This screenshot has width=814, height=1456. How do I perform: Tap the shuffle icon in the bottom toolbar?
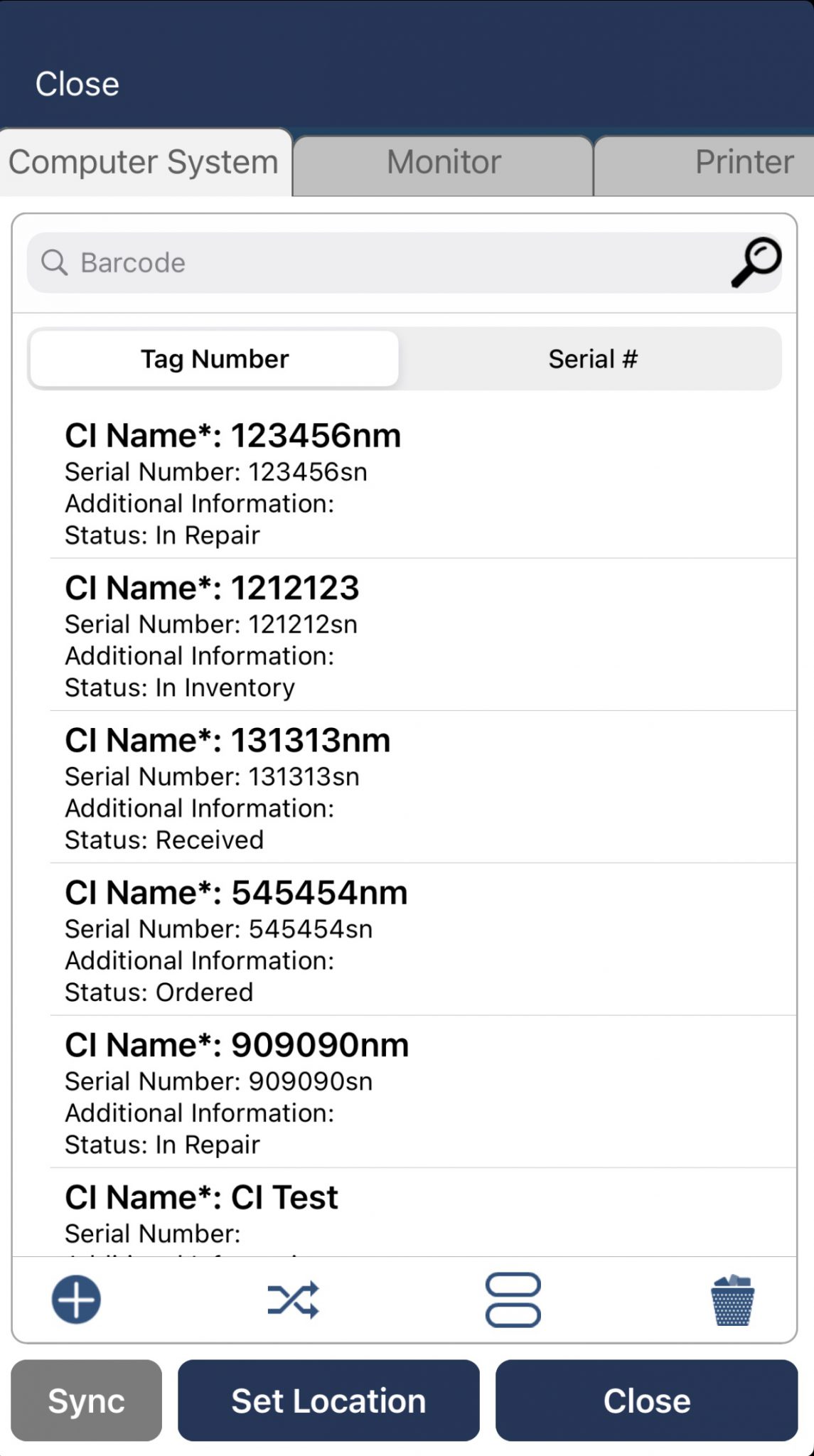(x=294, y=1299)
